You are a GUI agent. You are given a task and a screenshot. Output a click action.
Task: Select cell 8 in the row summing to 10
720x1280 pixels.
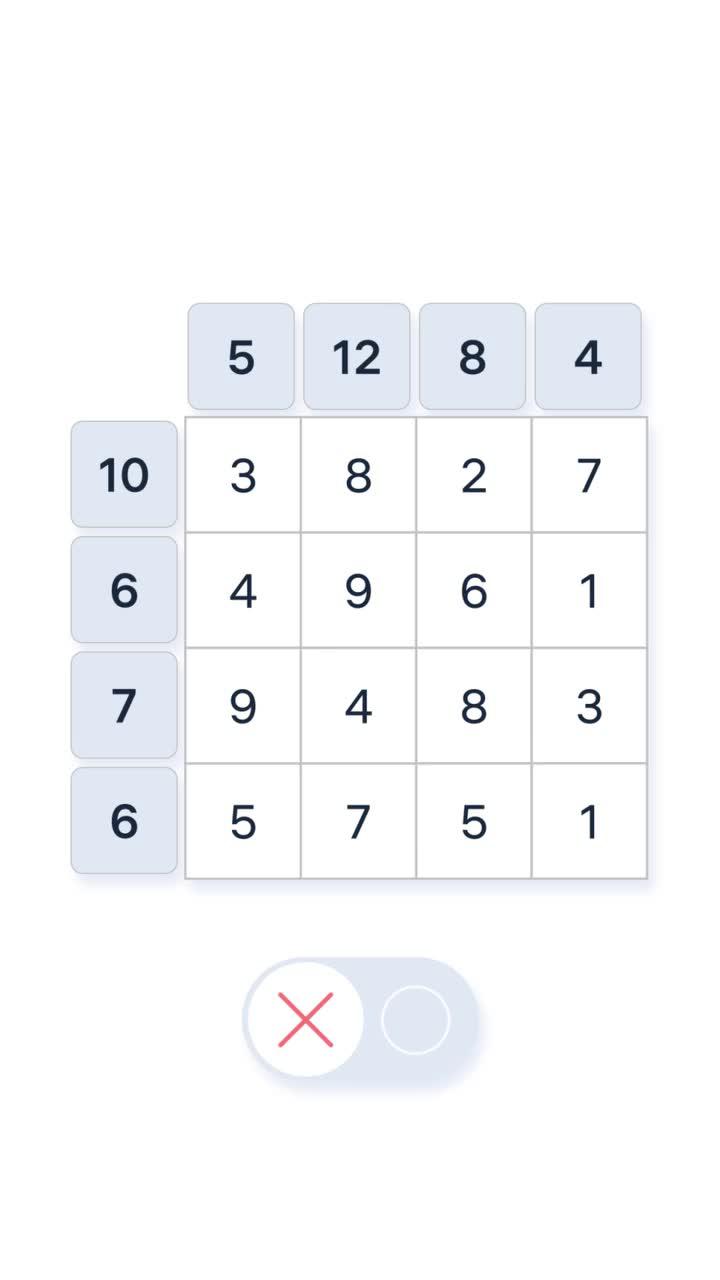pyautogui.click(x=358, y=475)
